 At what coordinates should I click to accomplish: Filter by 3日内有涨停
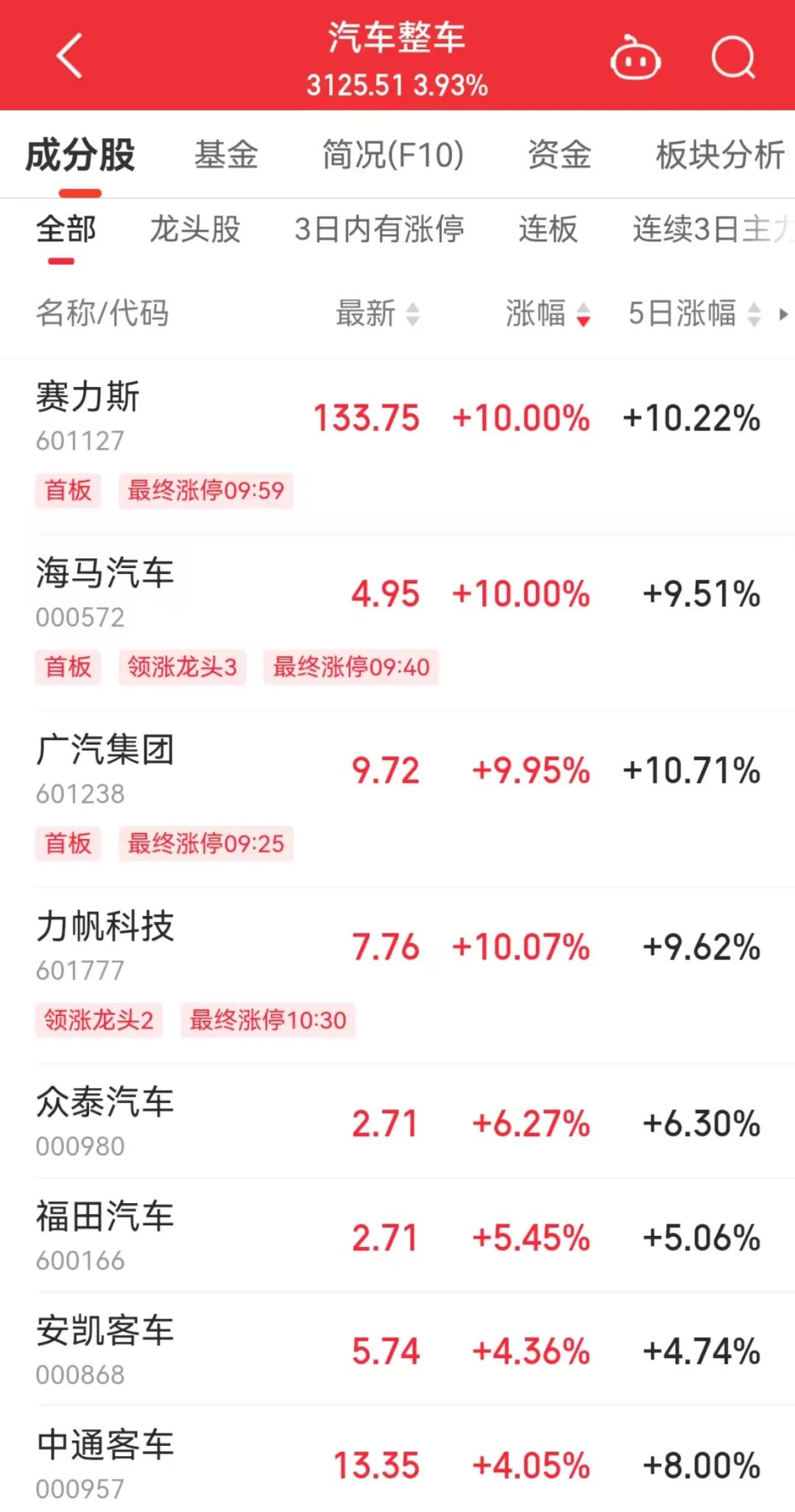[379, 230]
